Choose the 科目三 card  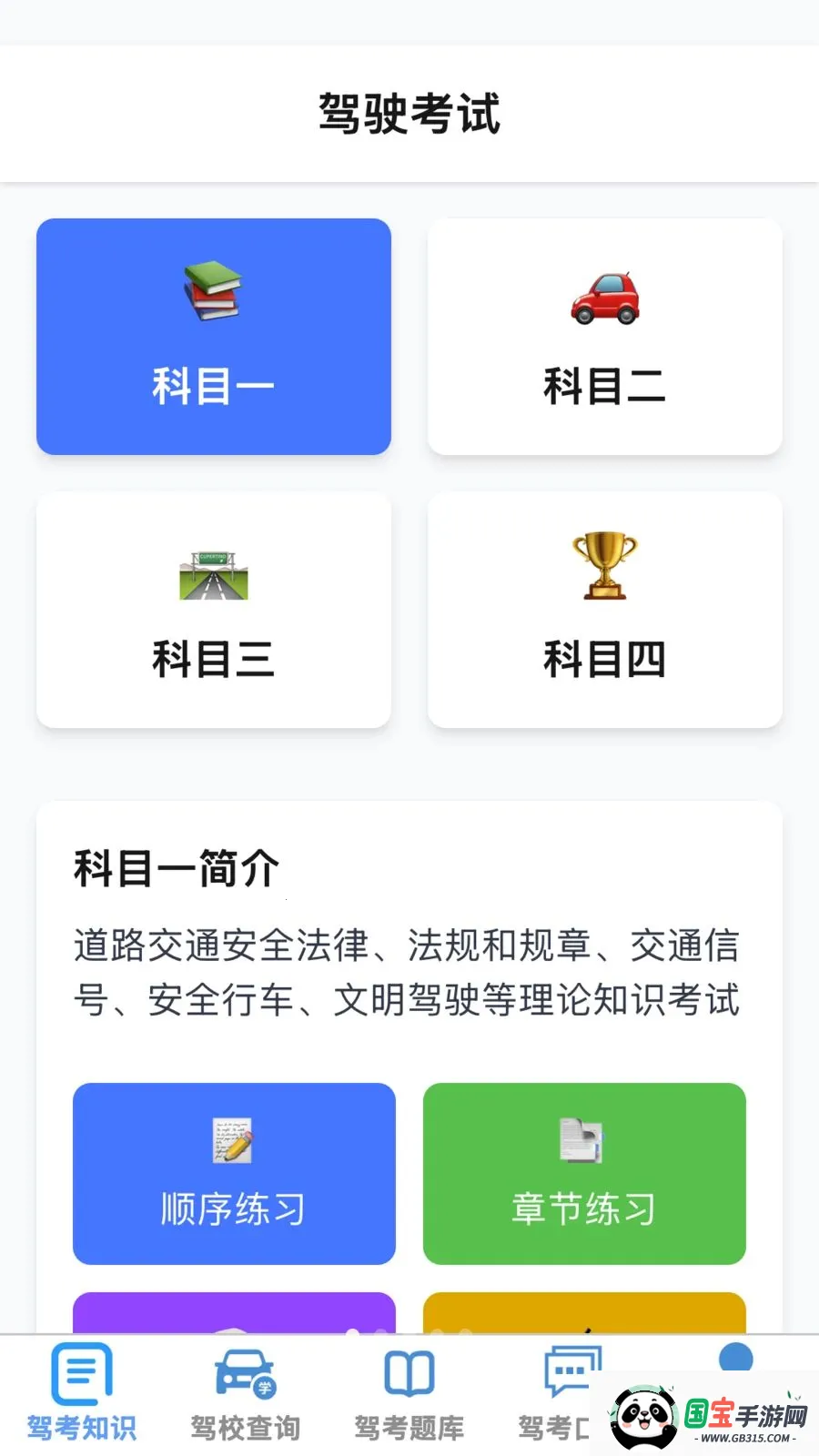(x=214, y=610)
